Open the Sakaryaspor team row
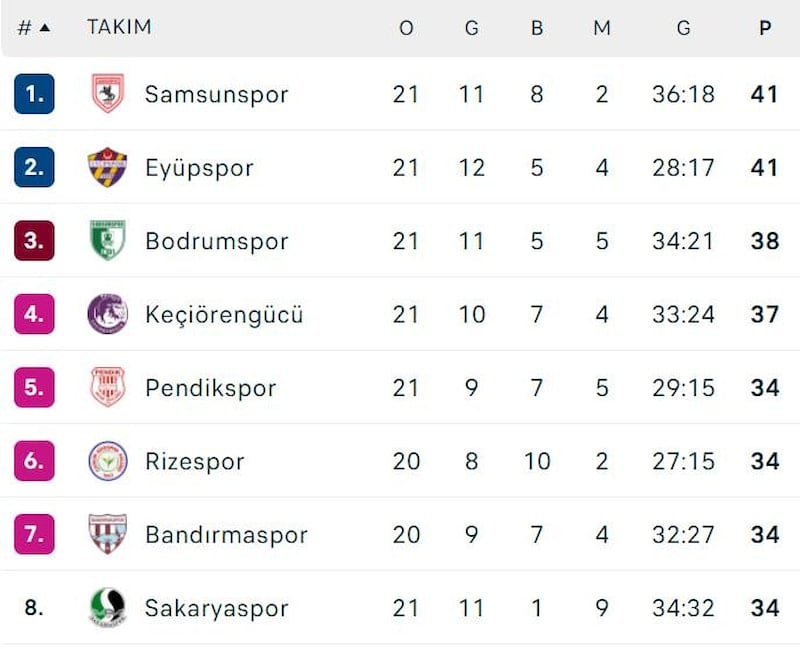 click(x=216, y=608)
